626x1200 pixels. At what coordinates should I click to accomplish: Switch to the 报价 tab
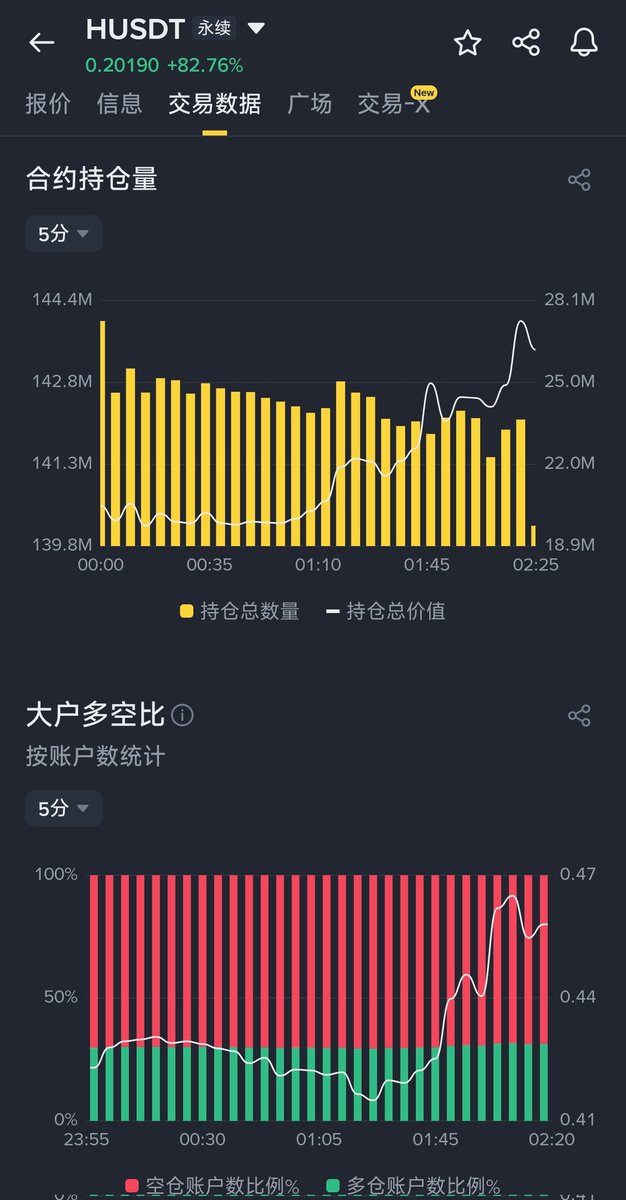[47, 103]
